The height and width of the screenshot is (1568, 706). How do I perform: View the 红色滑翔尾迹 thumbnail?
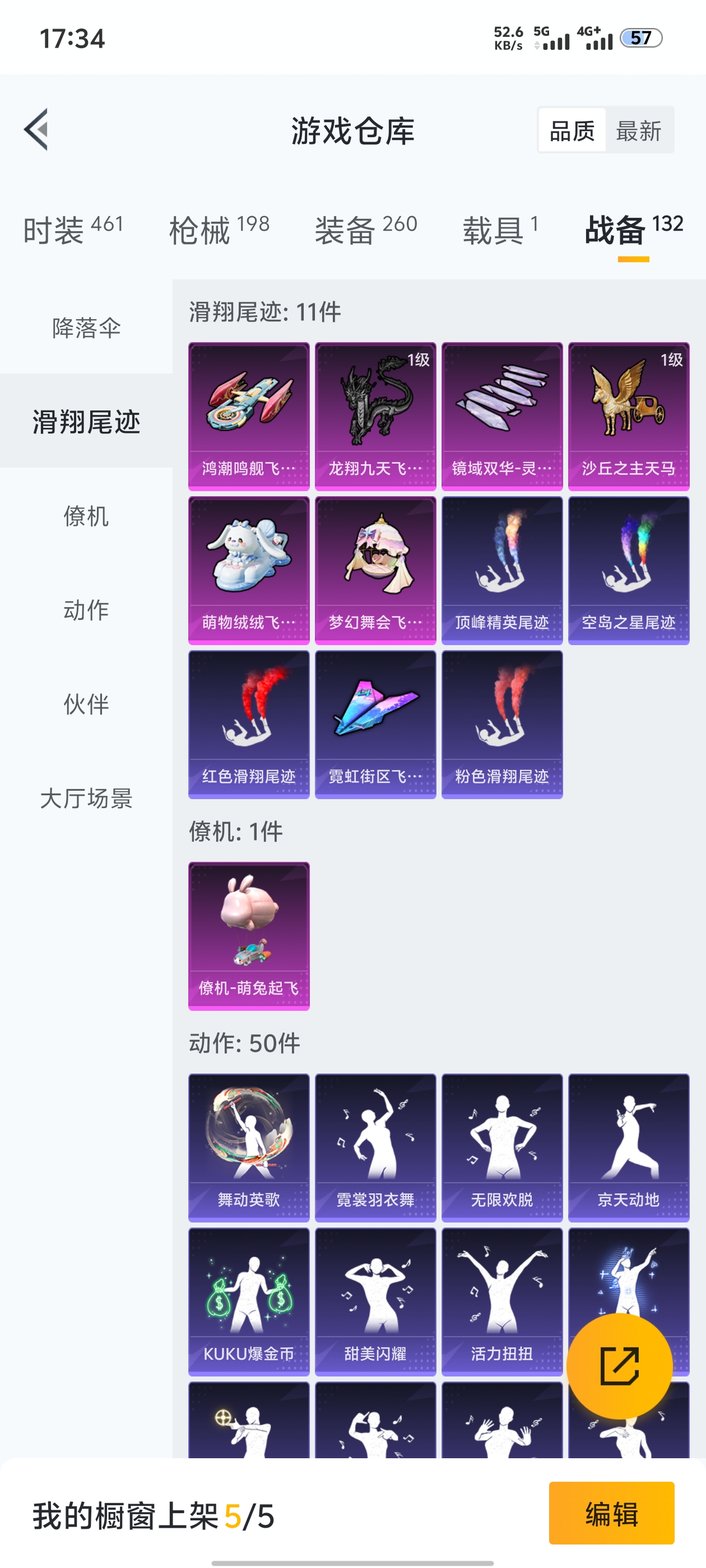[x=249, y=724]
